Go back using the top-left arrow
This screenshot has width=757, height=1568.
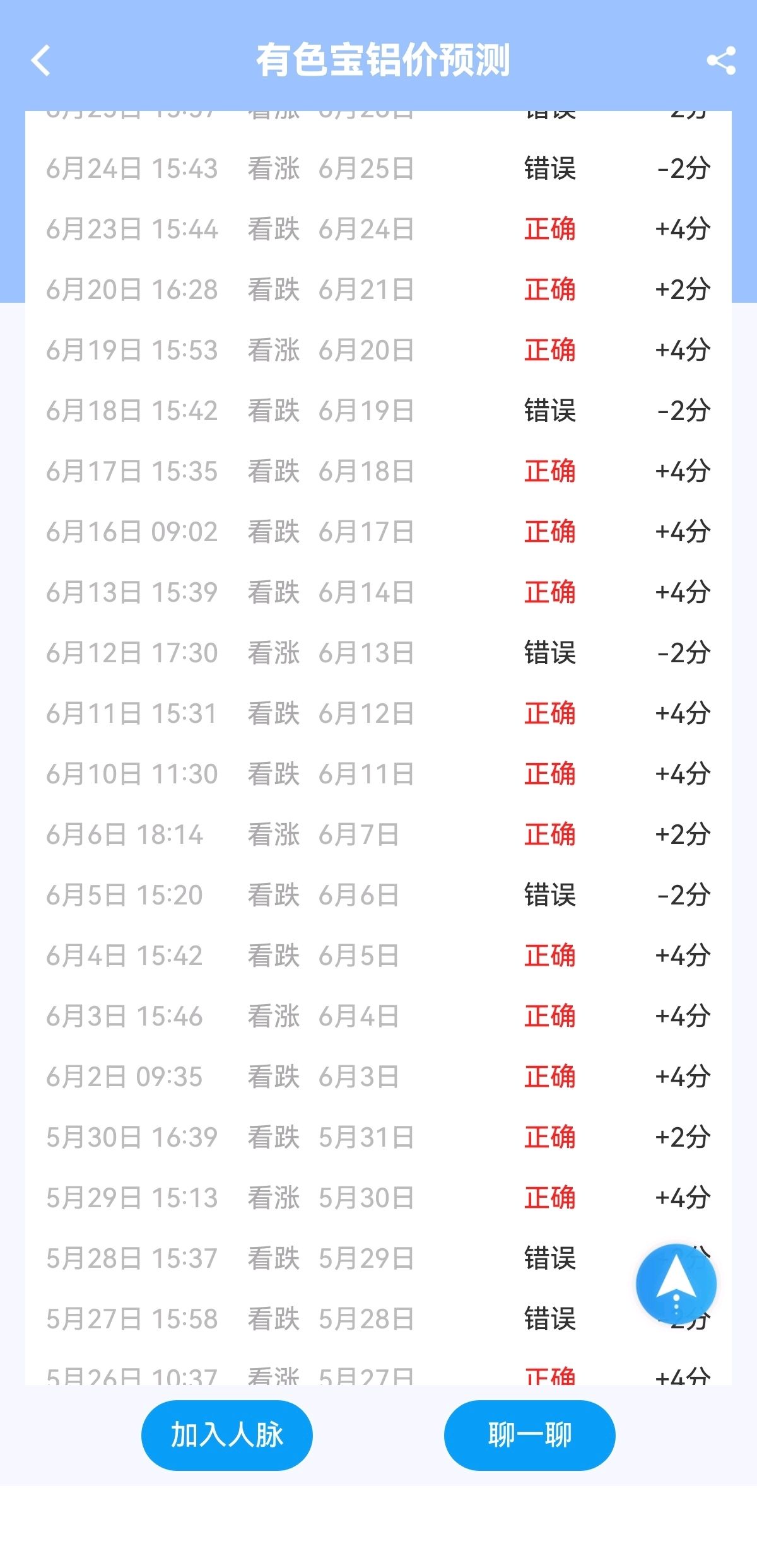point(40,61)
